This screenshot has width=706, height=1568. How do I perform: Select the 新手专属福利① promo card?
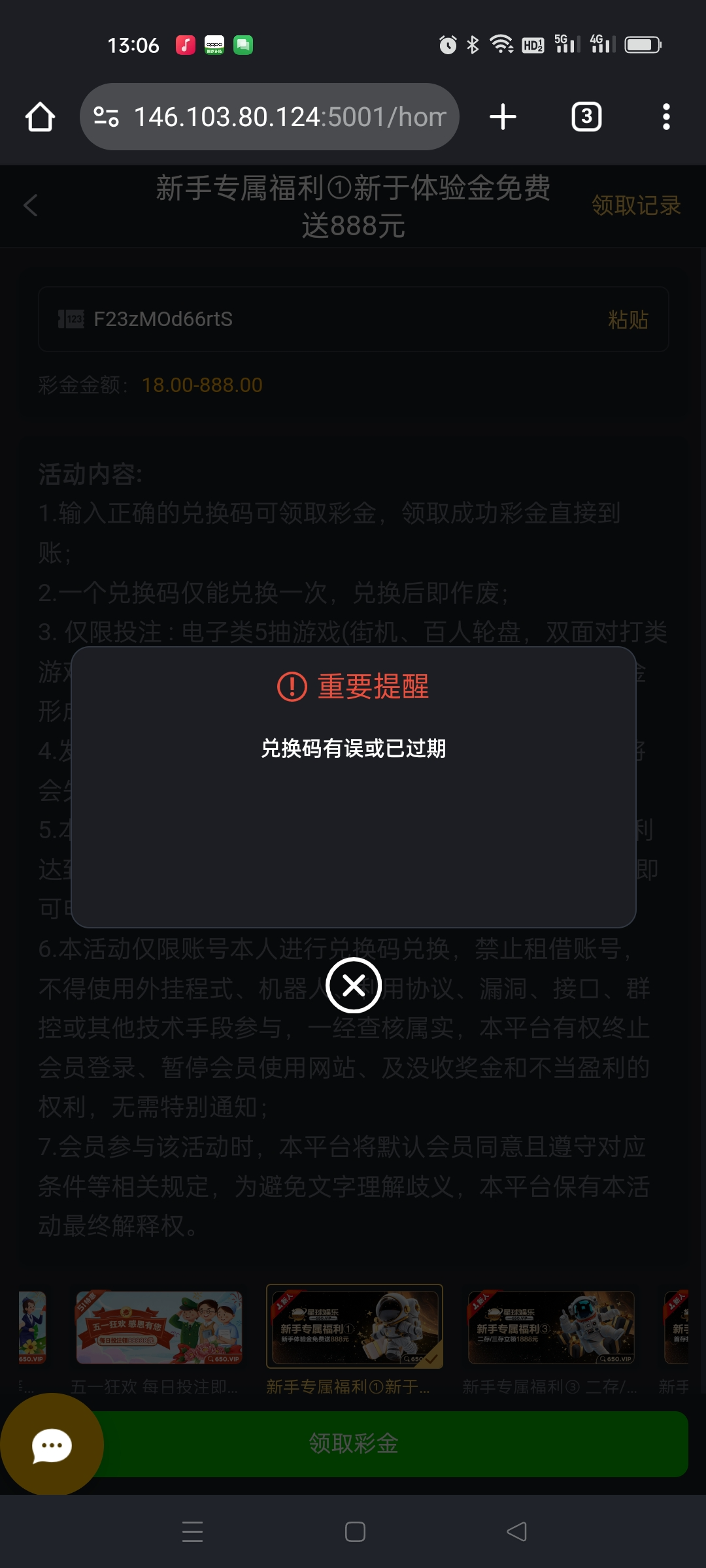click(x=354, y=1341)
